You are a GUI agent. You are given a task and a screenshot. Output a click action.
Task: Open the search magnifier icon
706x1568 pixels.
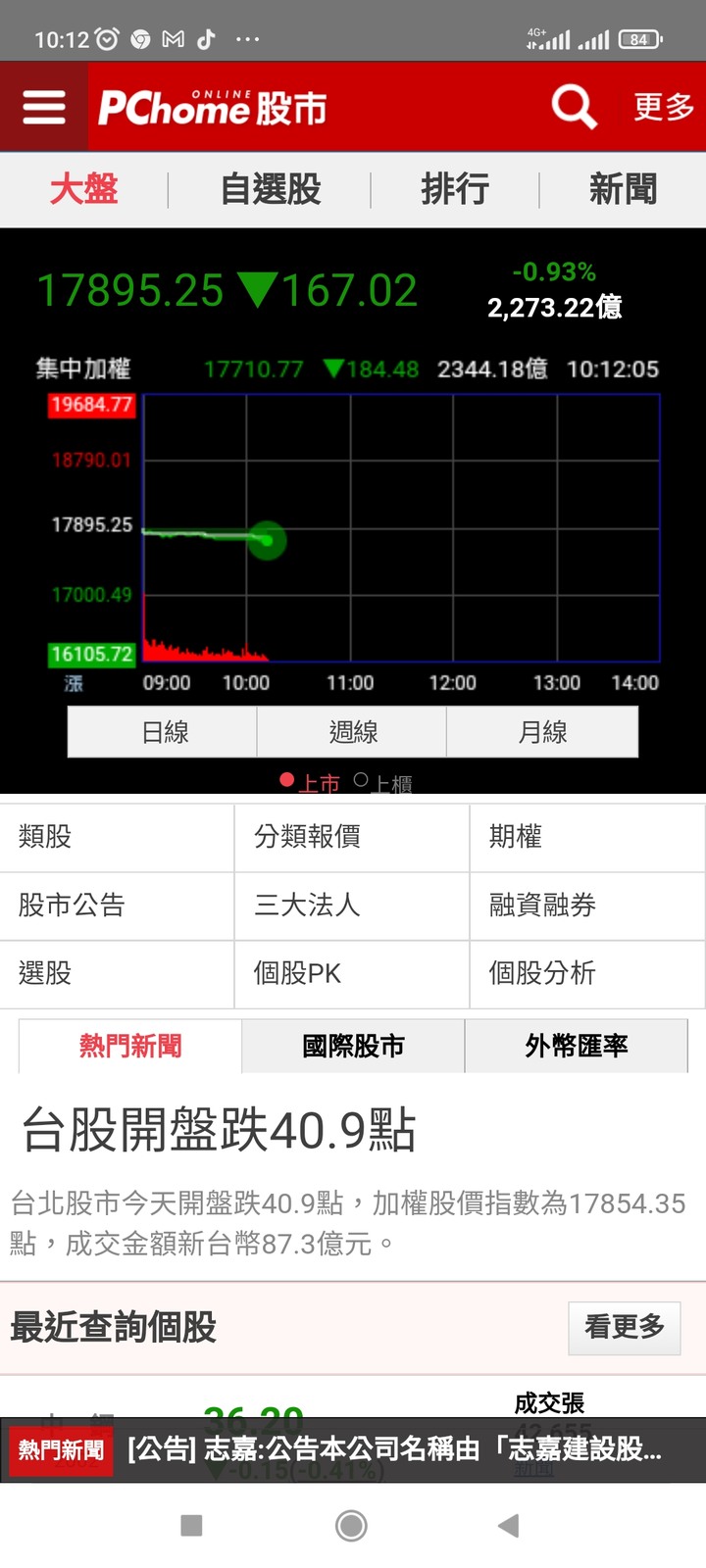[574, 106]
